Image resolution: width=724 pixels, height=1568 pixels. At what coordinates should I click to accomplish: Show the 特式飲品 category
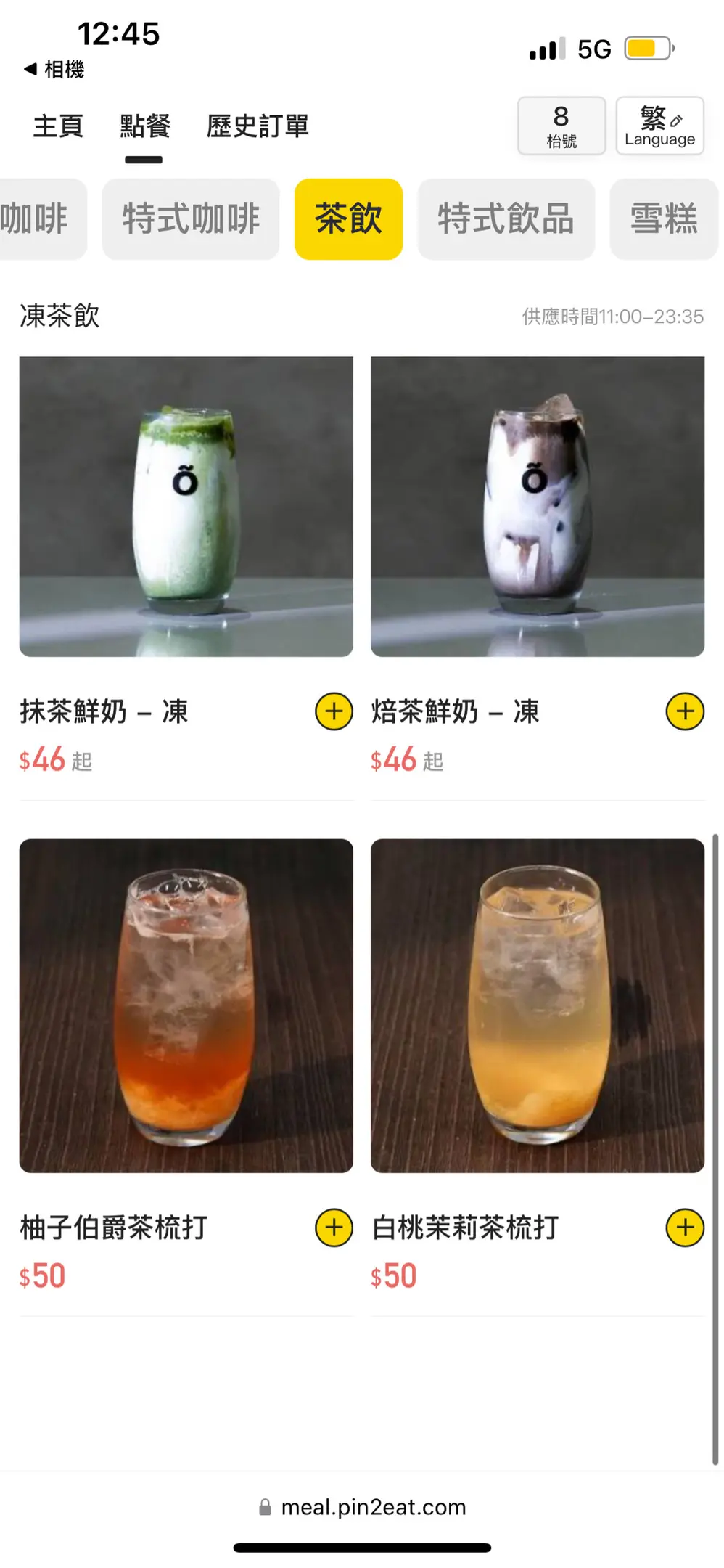(506, 219)
